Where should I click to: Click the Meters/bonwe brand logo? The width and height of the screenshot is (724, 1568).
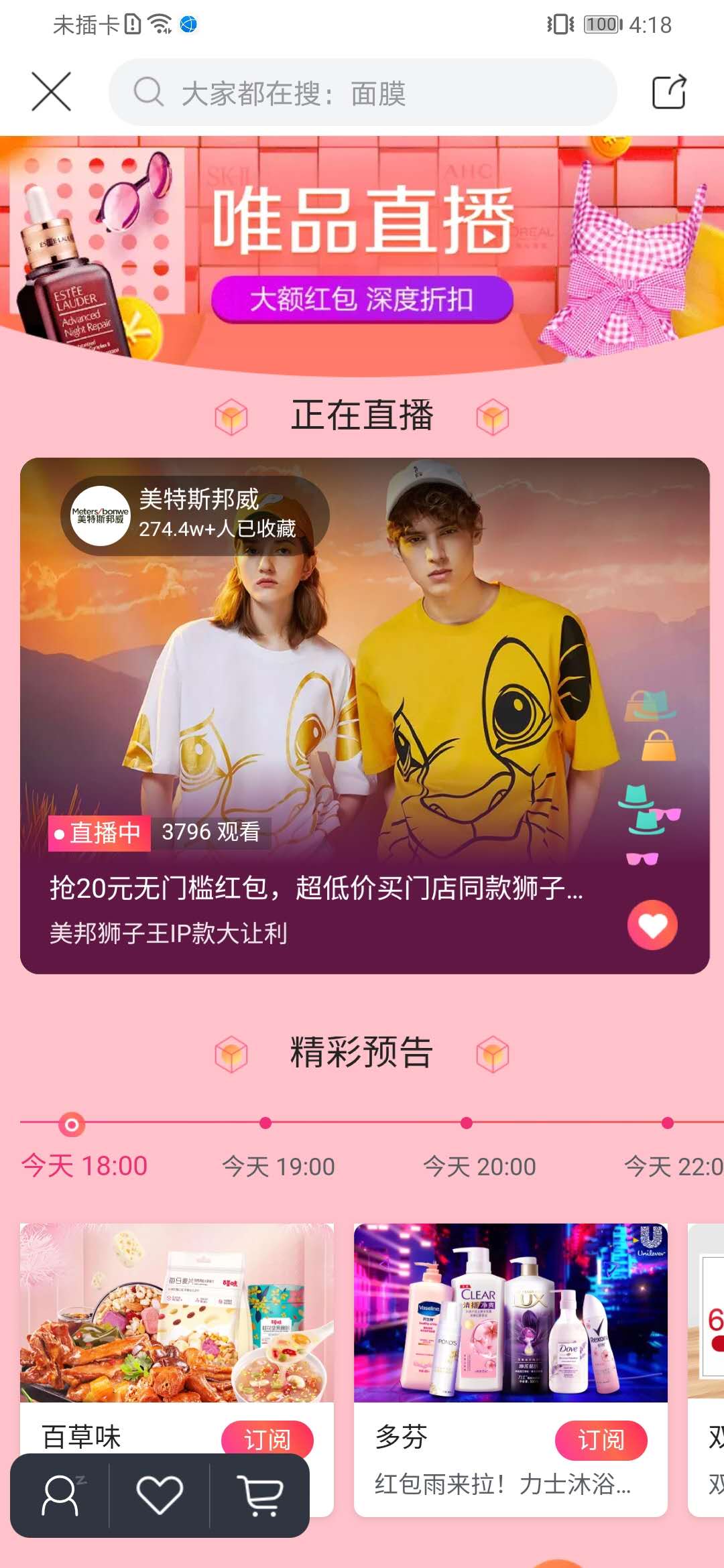click(99, 515)
